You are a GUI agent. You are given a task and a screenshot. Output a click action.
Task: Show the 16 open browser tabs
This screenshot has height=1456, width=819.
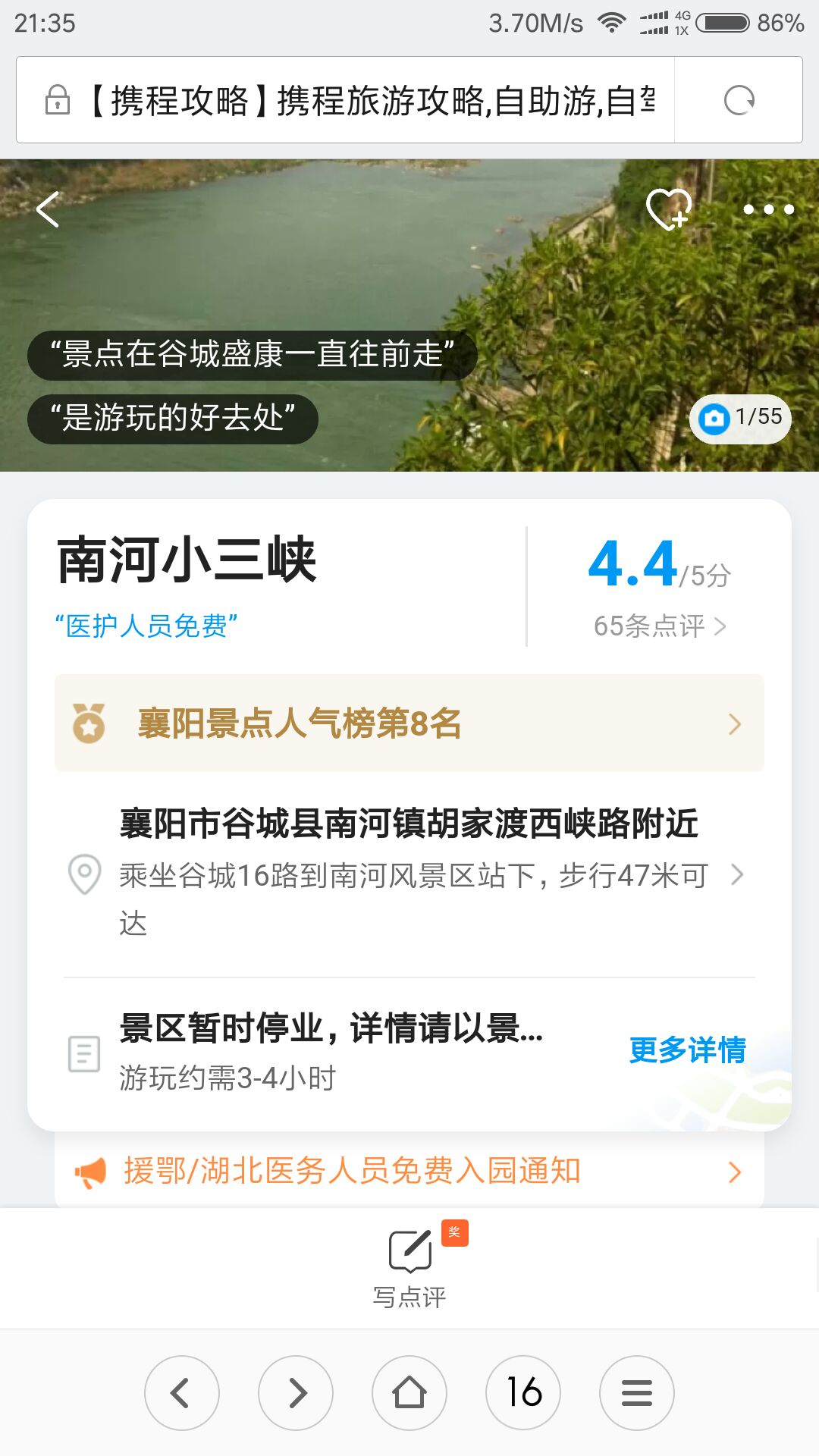click(x=523, y=1392)
